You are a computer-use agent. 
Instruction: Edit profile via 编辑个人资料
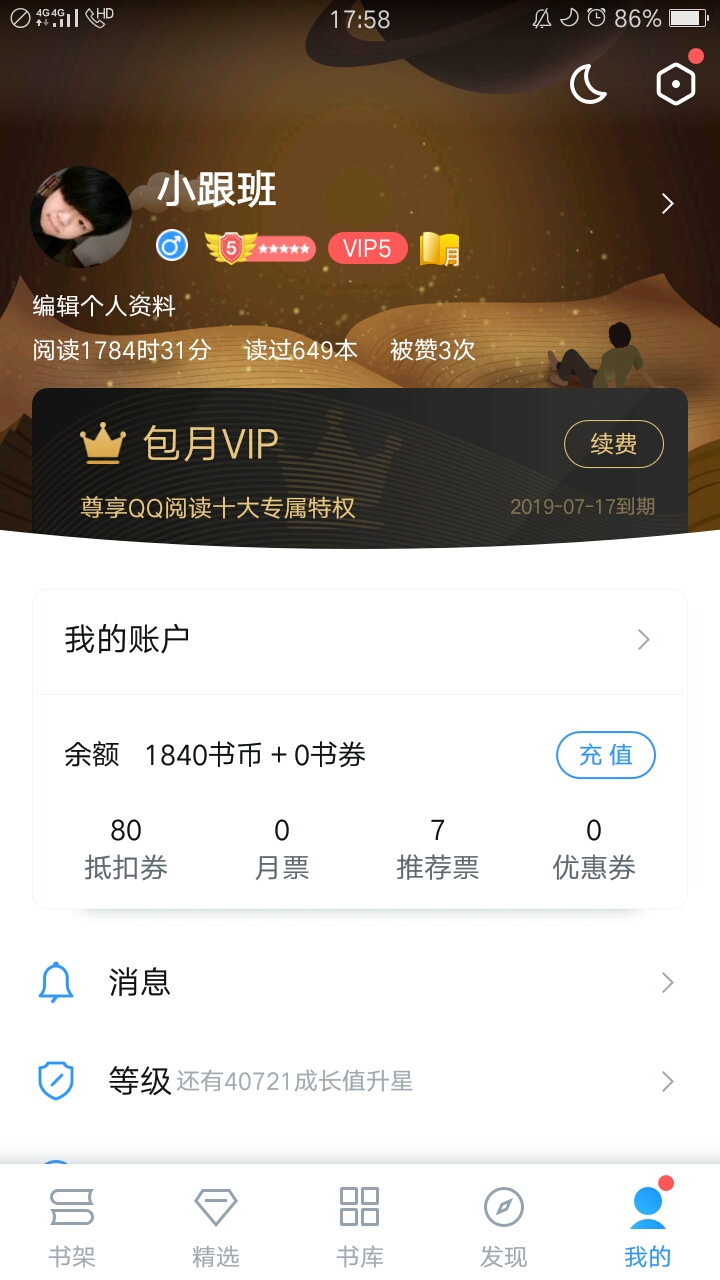point(104,306)
